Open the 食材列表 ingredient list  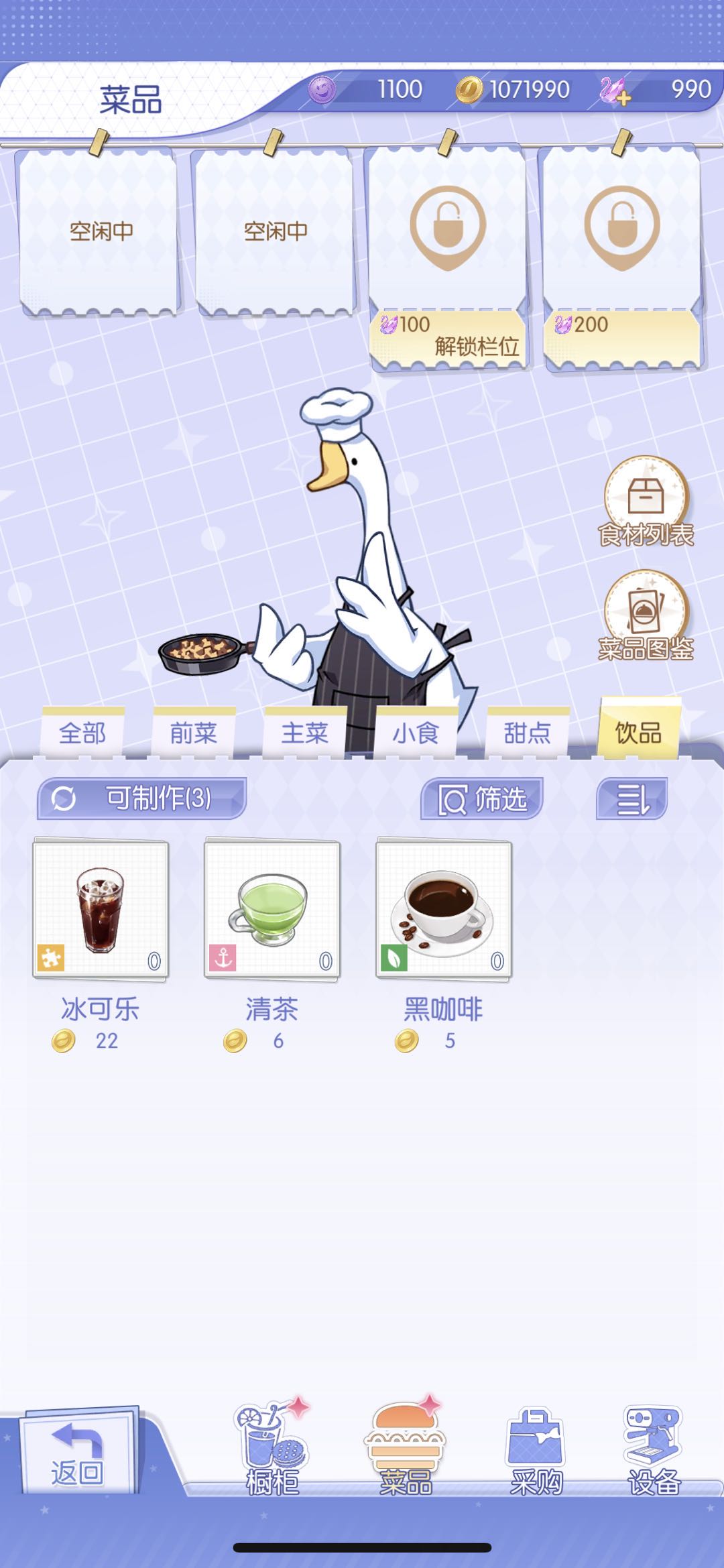646,501
